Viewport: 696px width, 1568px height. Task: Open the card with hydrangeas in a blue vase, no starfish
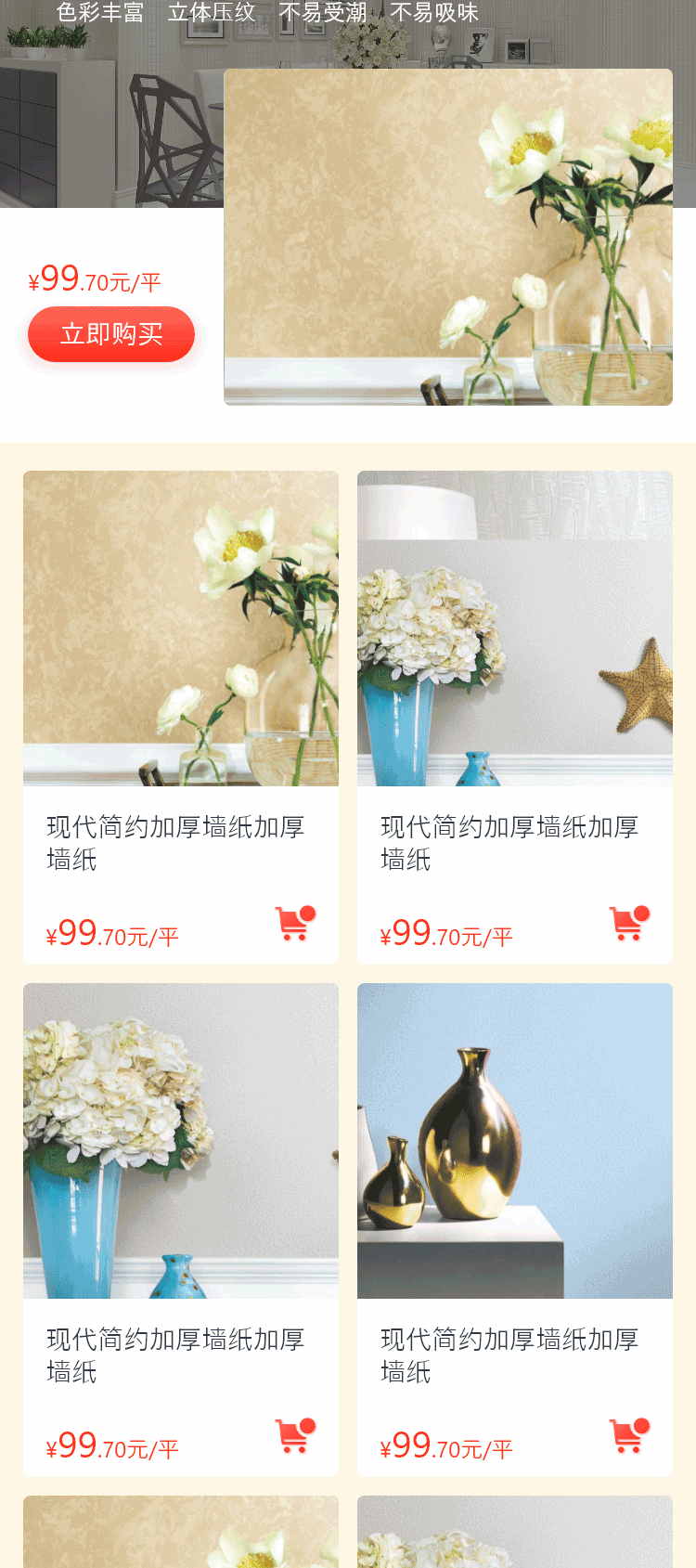181,1141
